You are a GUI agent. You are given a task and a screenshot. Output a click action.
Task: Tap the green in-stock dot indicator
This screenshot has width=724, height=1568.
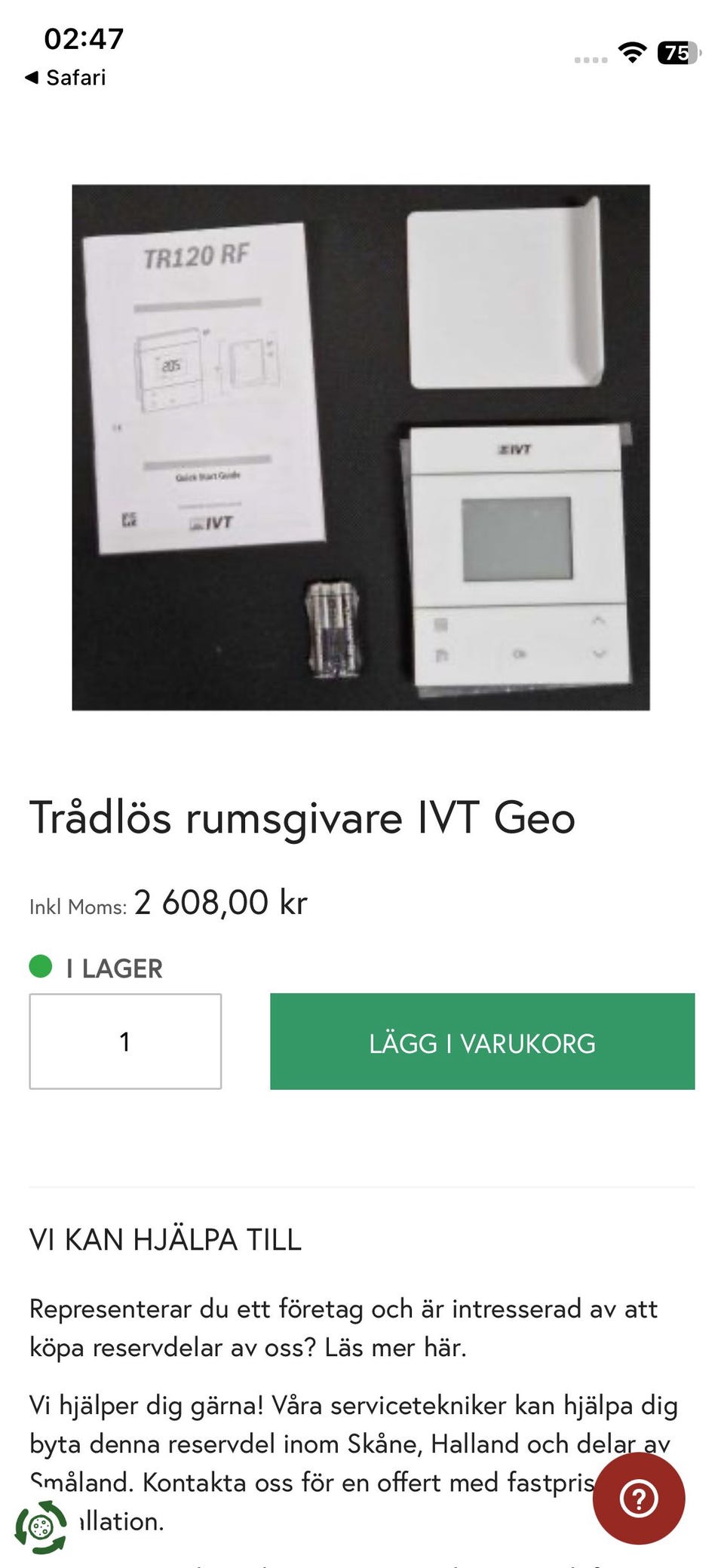pyautogui.click(x=41, y=967)
